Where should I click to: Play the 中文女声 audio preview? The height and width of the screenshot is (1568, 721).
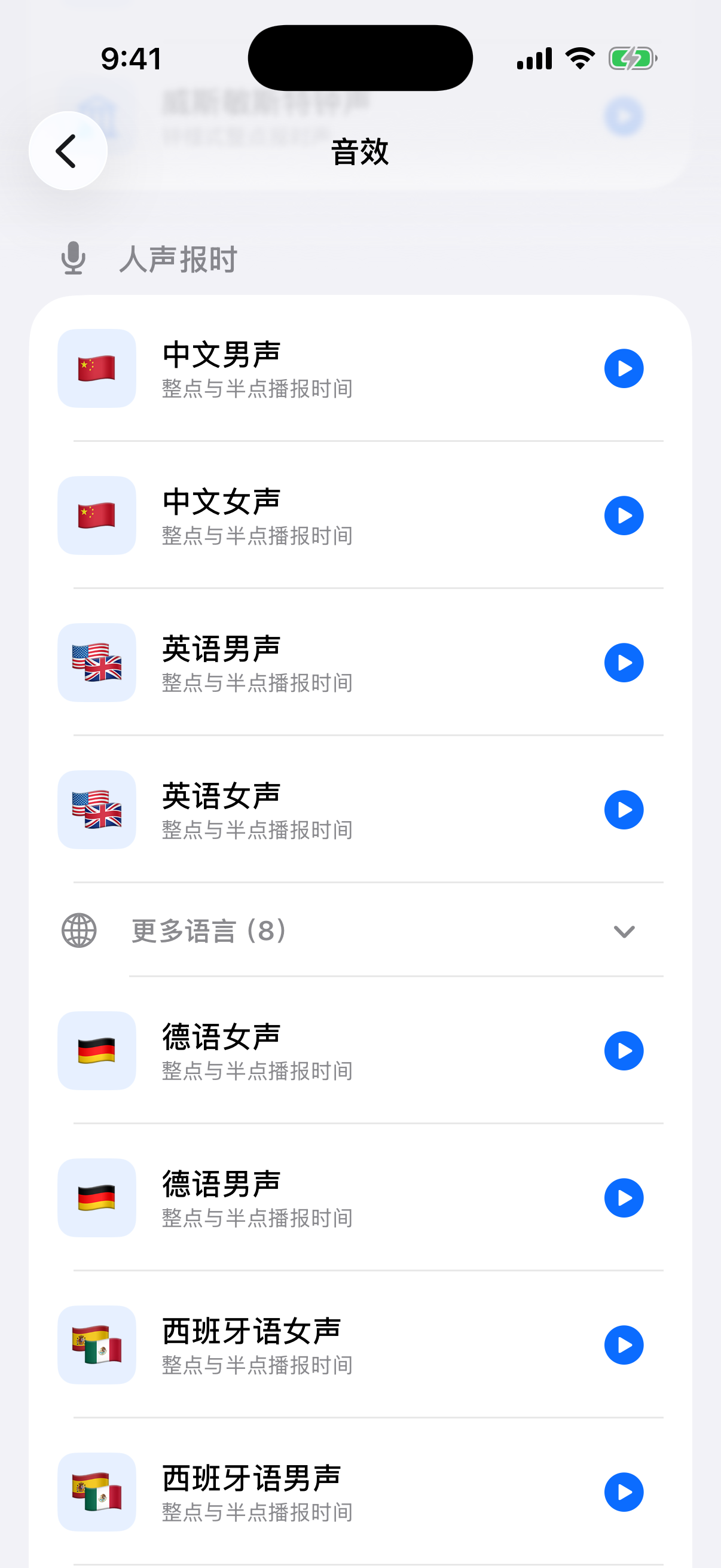tap(623, 515)
